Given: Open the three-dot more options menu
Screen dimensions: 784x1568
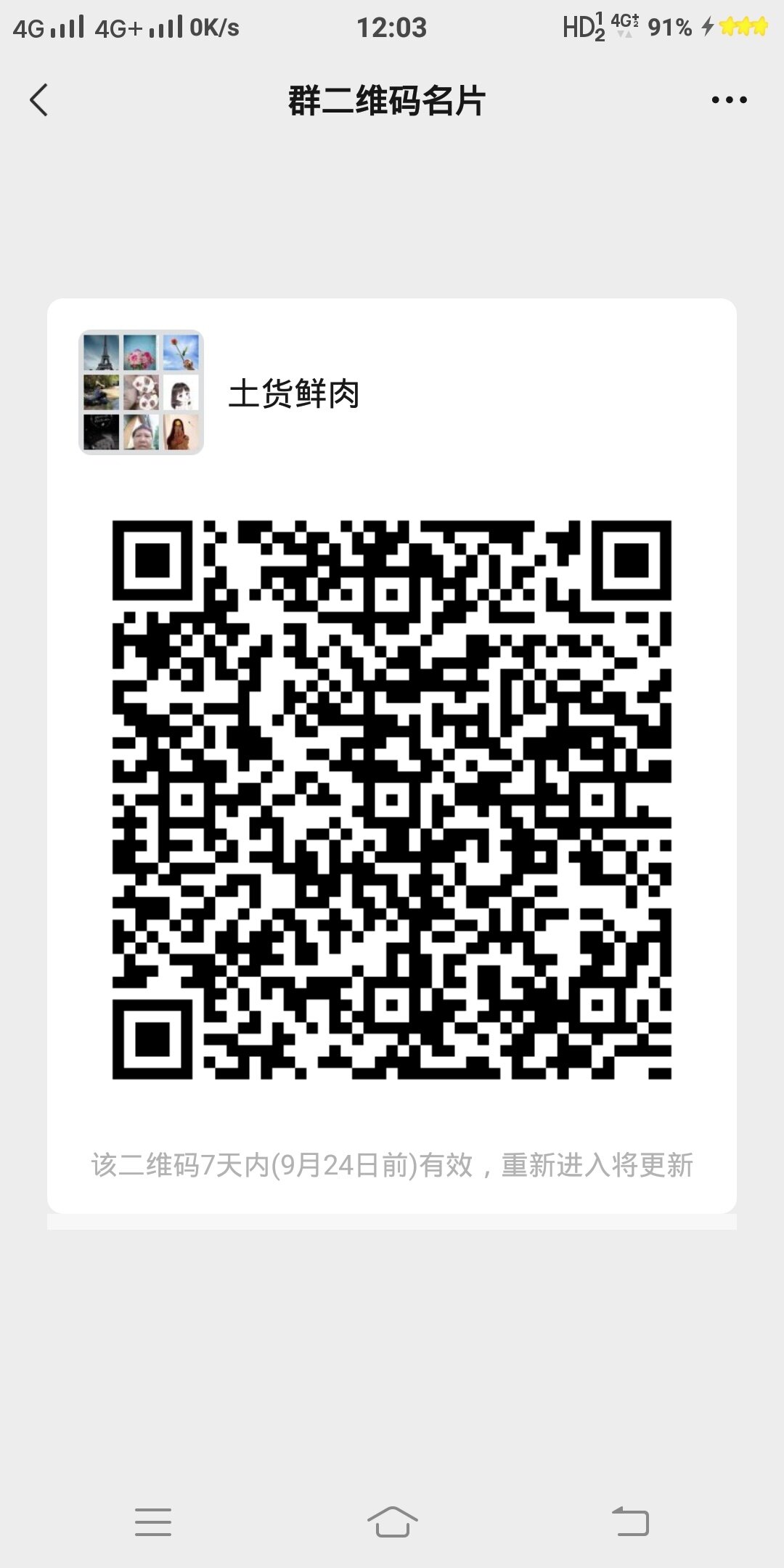Looking at the screenshot, I should [729, 100].
